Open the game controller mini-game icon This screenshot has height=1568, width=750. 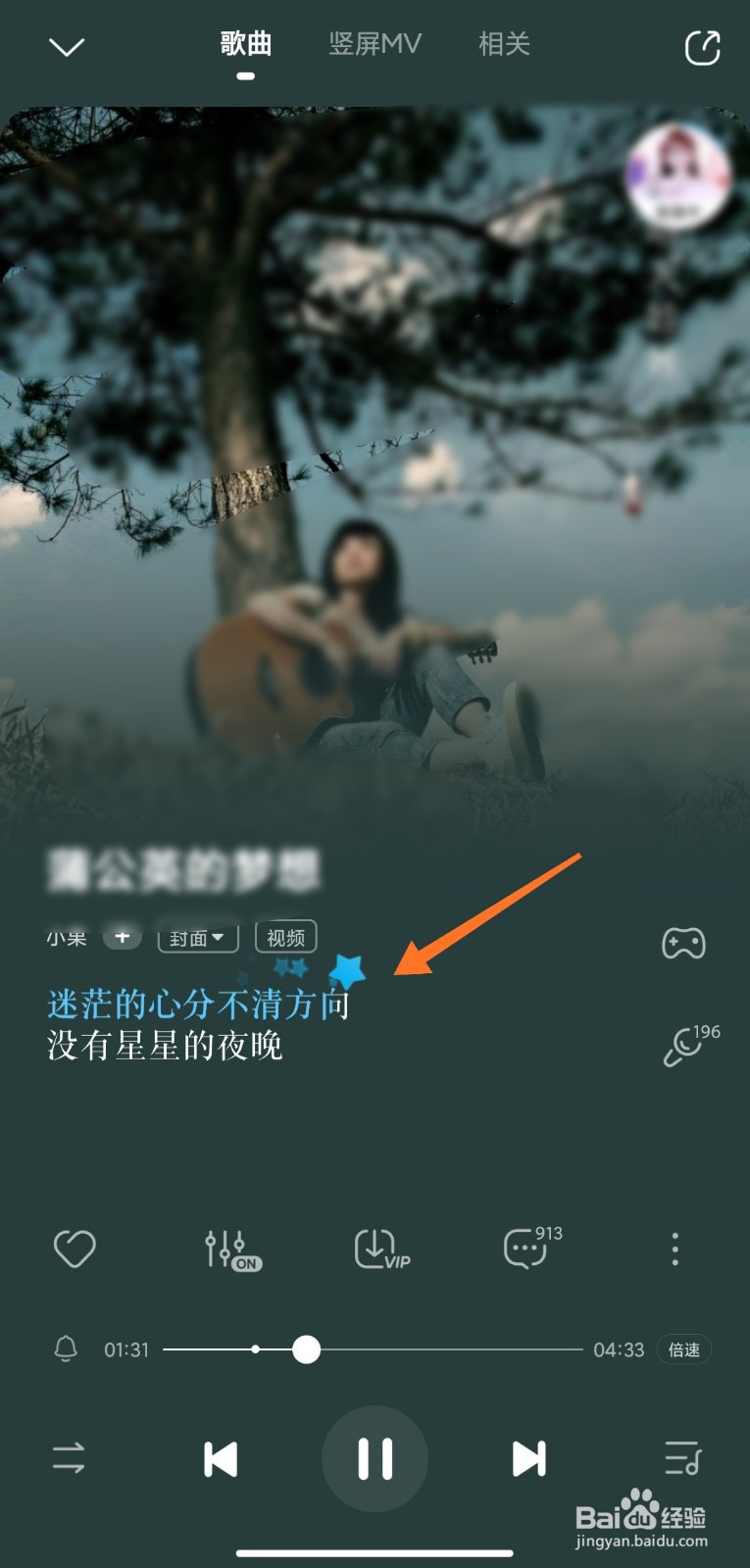683,943
